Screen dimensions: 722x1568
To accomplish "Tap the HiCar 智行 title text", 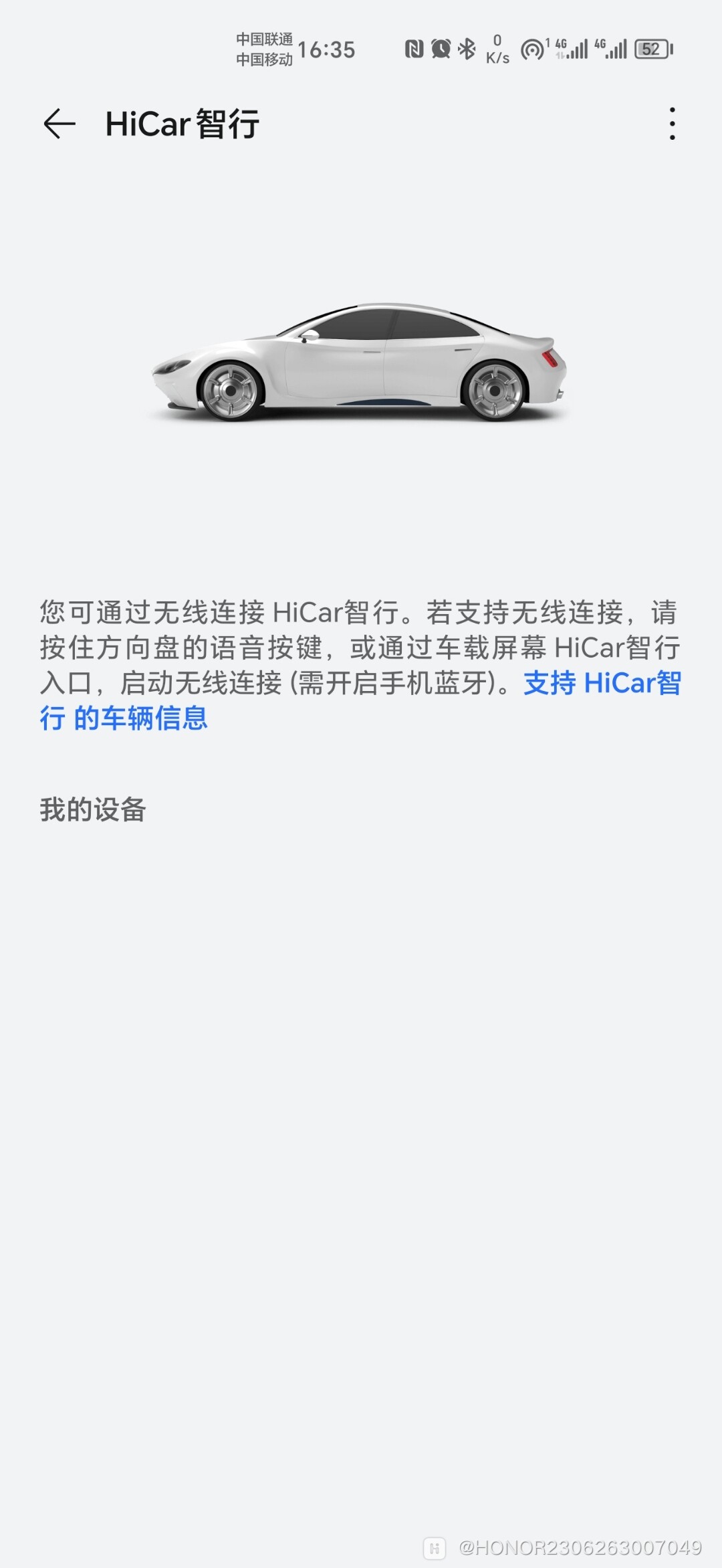I will [x=182, y=124].
